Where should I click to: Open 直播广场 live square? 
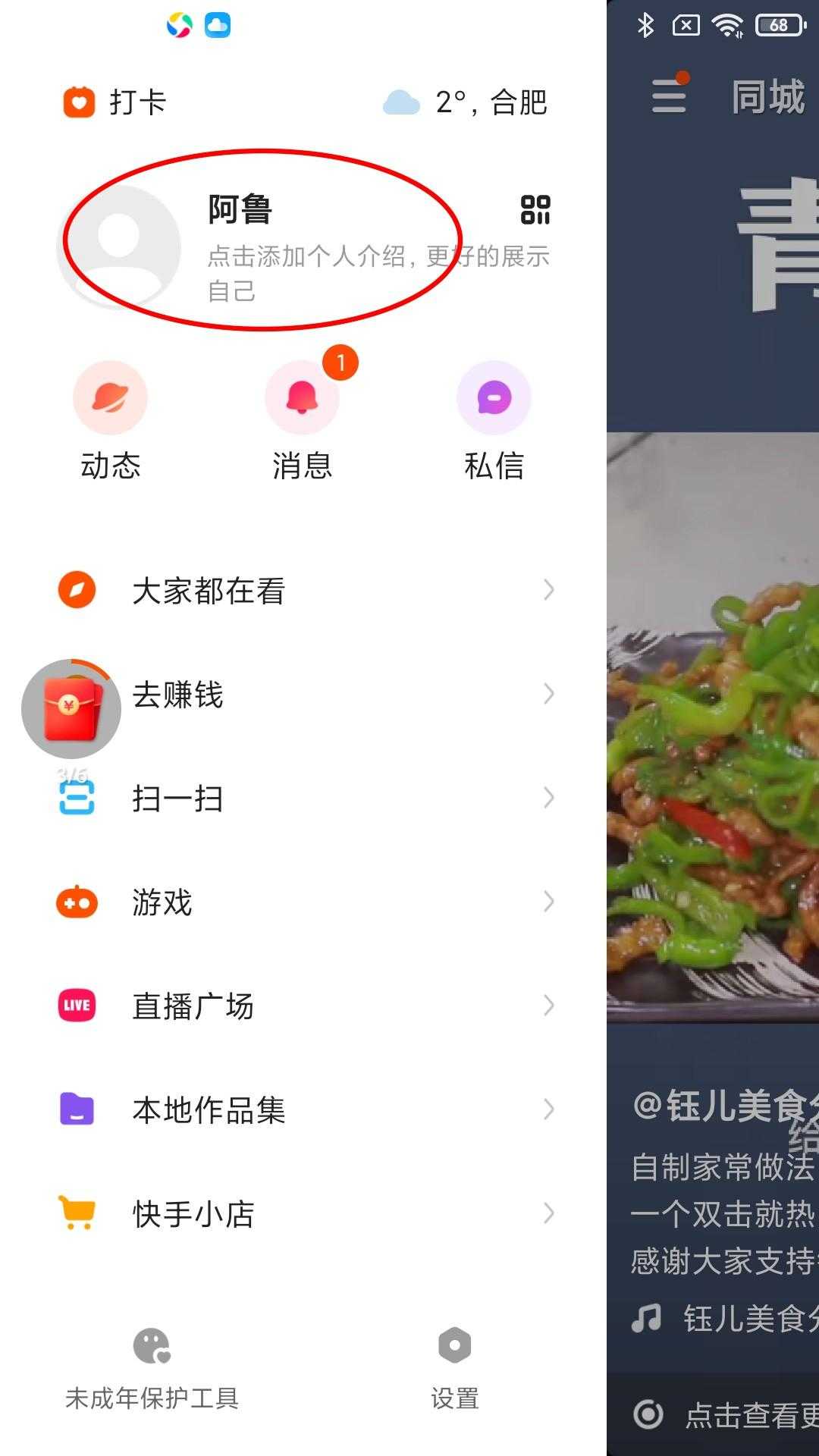(x=303, y=1006)
